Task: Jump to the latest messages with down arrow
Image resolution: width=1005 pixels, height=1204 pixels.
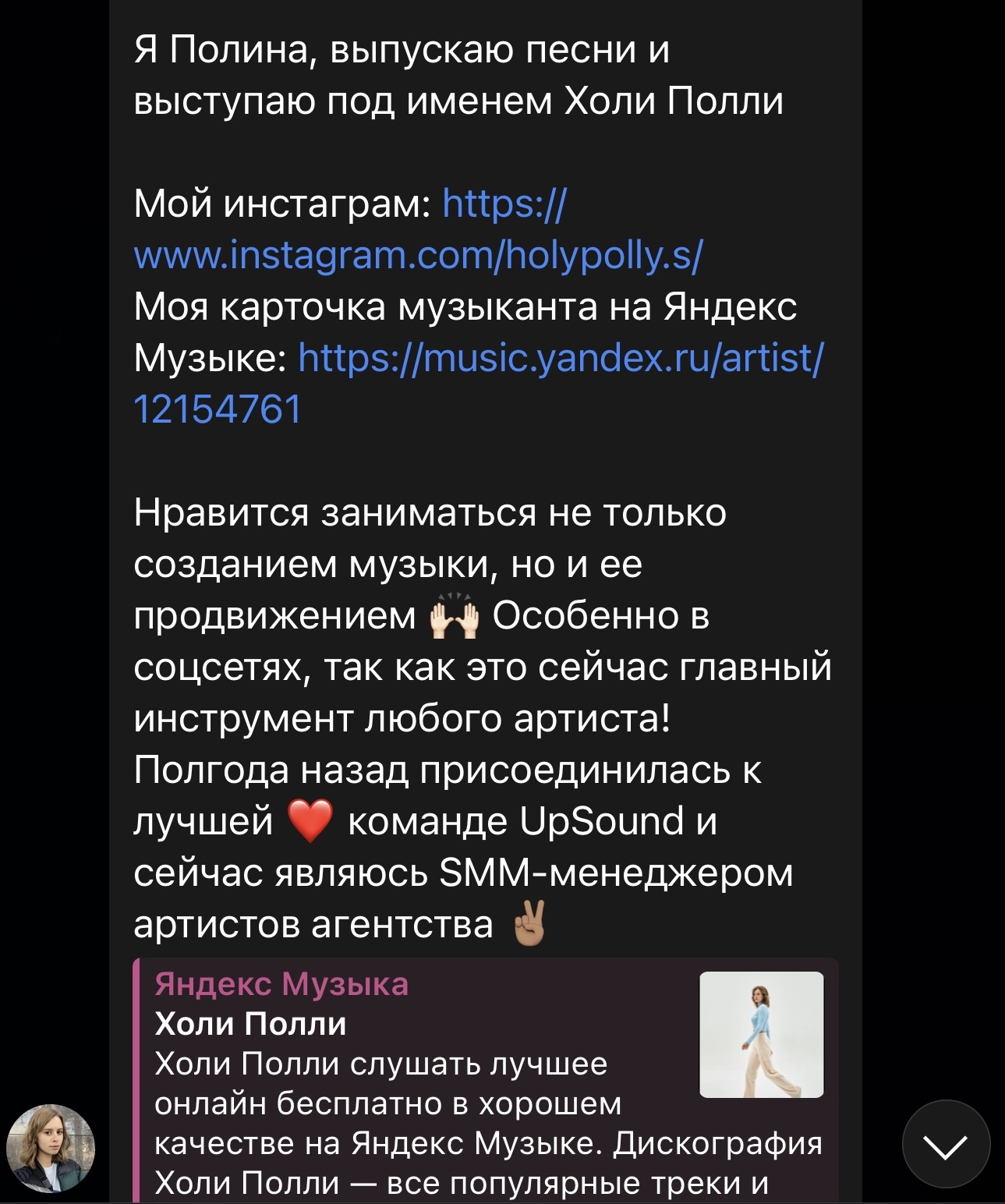Action: click(x=945, y=1144)
